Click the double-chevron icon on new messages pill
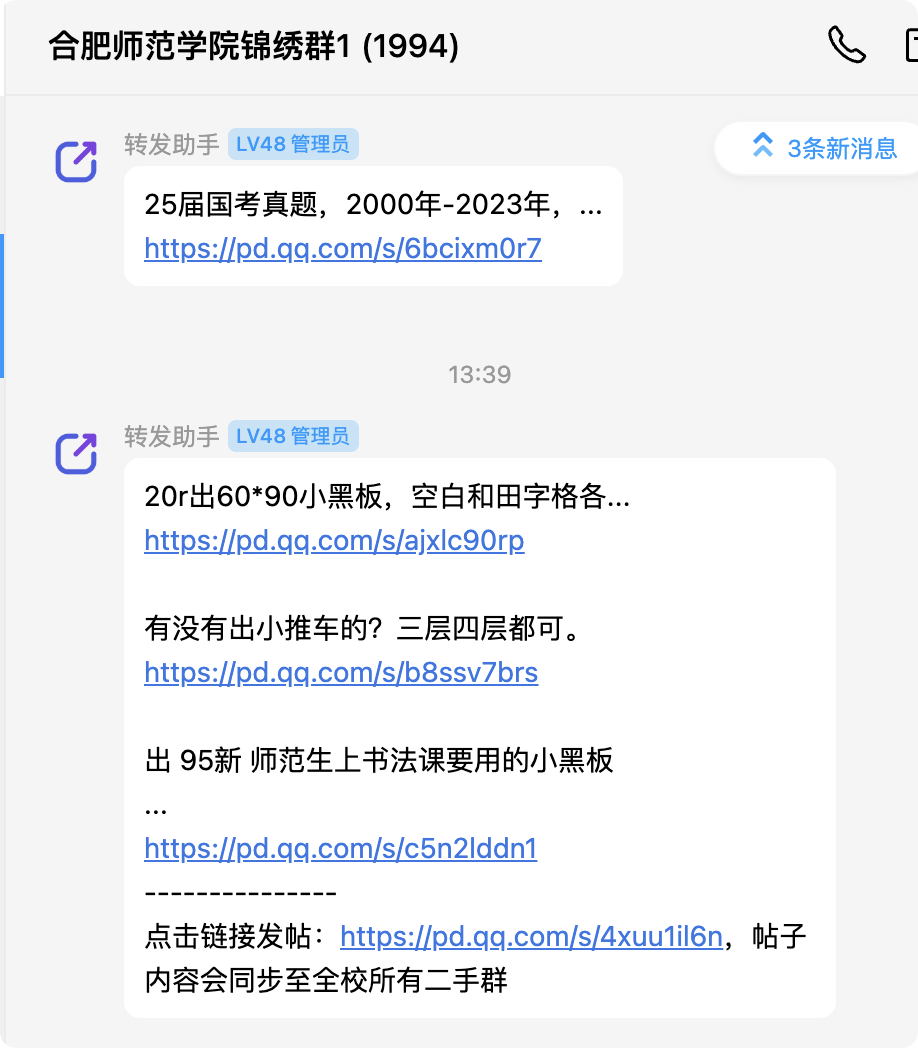Viewport: 918px width, 1048px height. point(763,146)
